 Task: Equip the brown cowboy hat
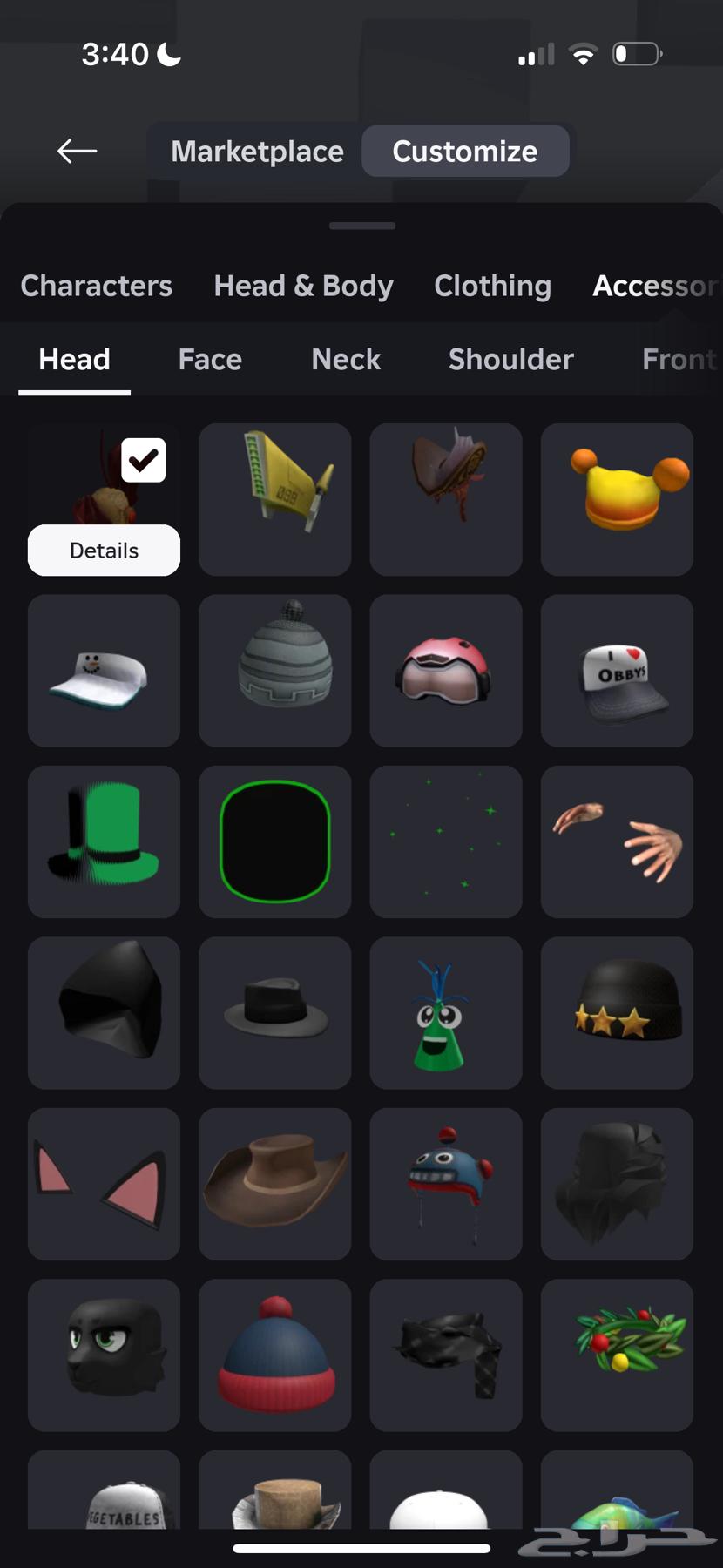click(x=274, y=1184)
